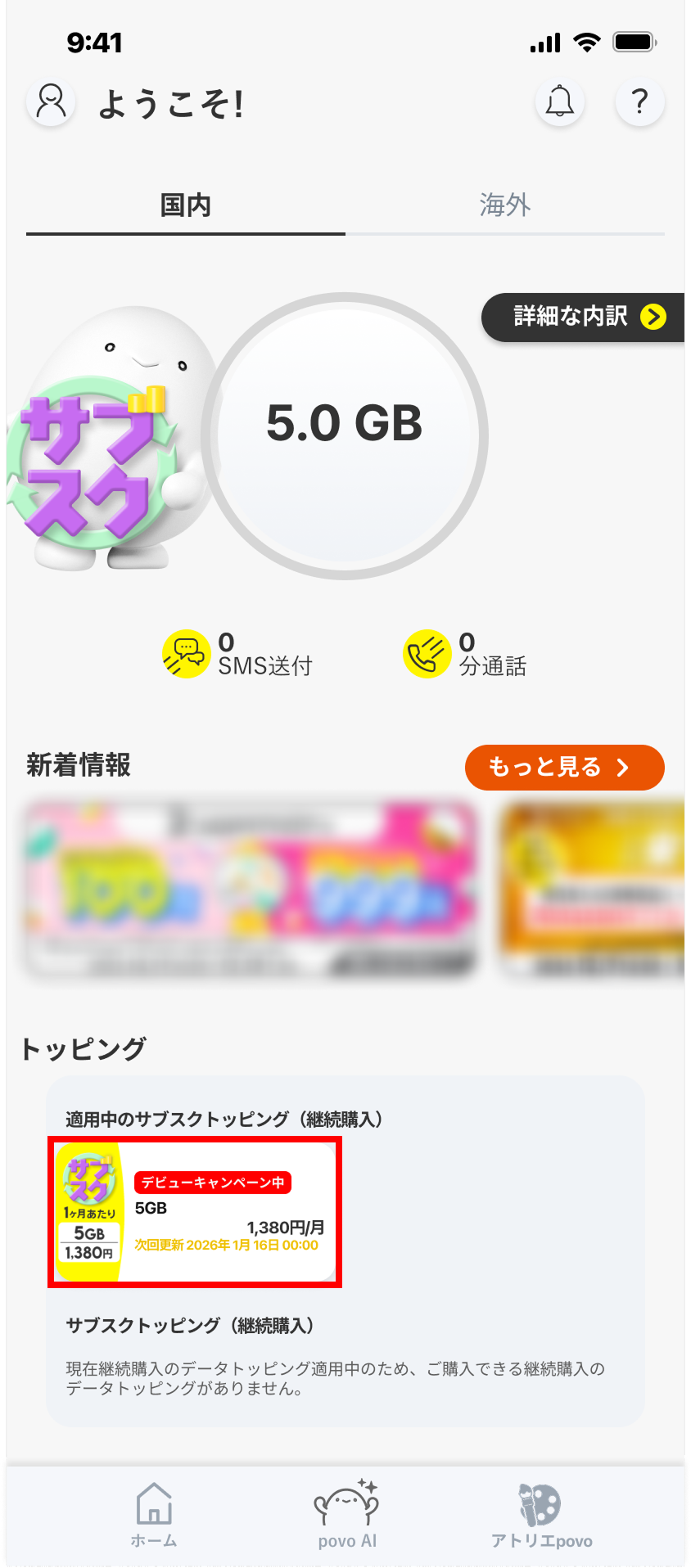Open the notifications bell

coord(560,103)
